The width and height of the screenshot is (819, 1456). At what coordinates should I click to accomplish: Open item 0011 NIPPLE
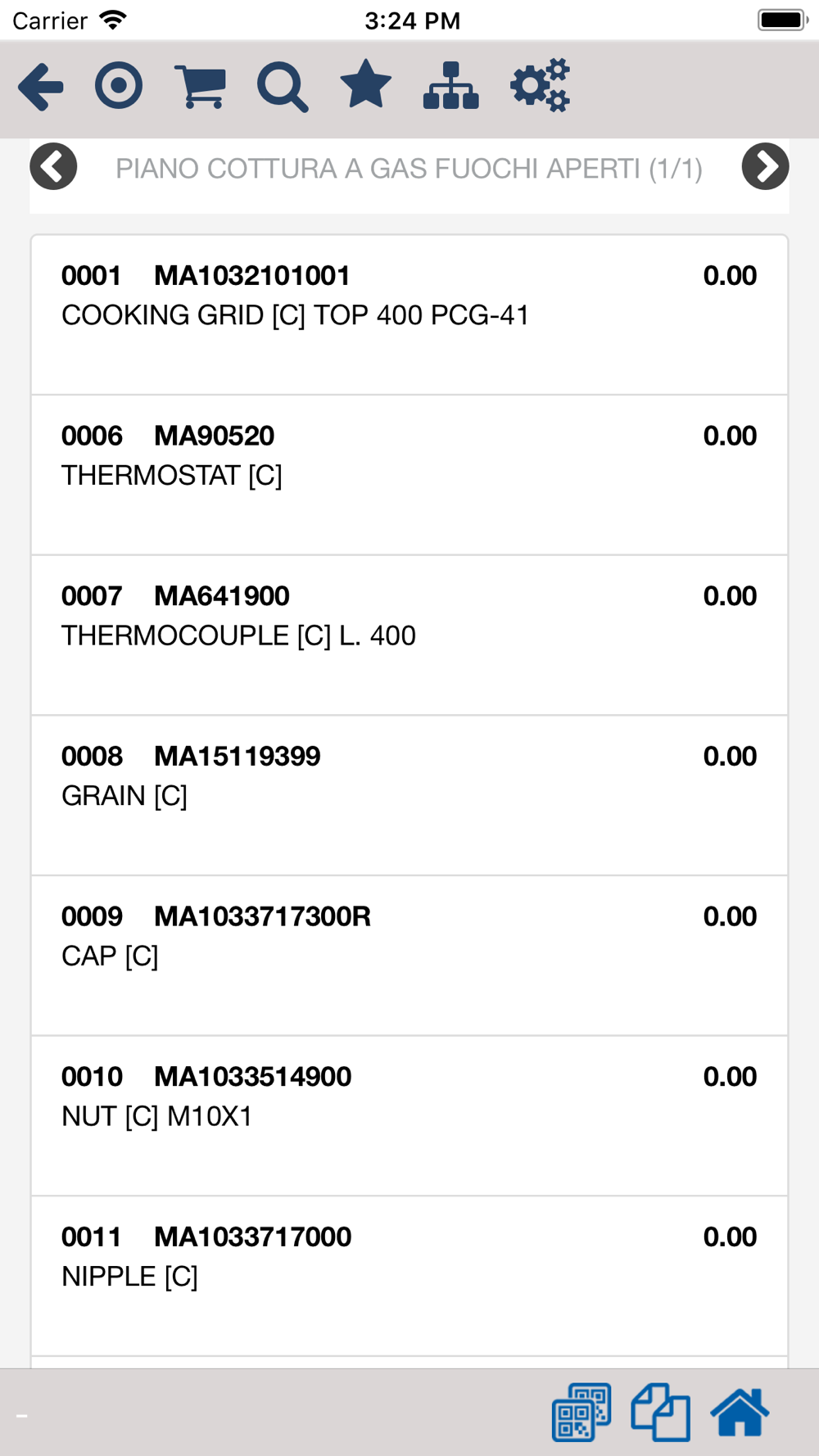point(409,1276)
